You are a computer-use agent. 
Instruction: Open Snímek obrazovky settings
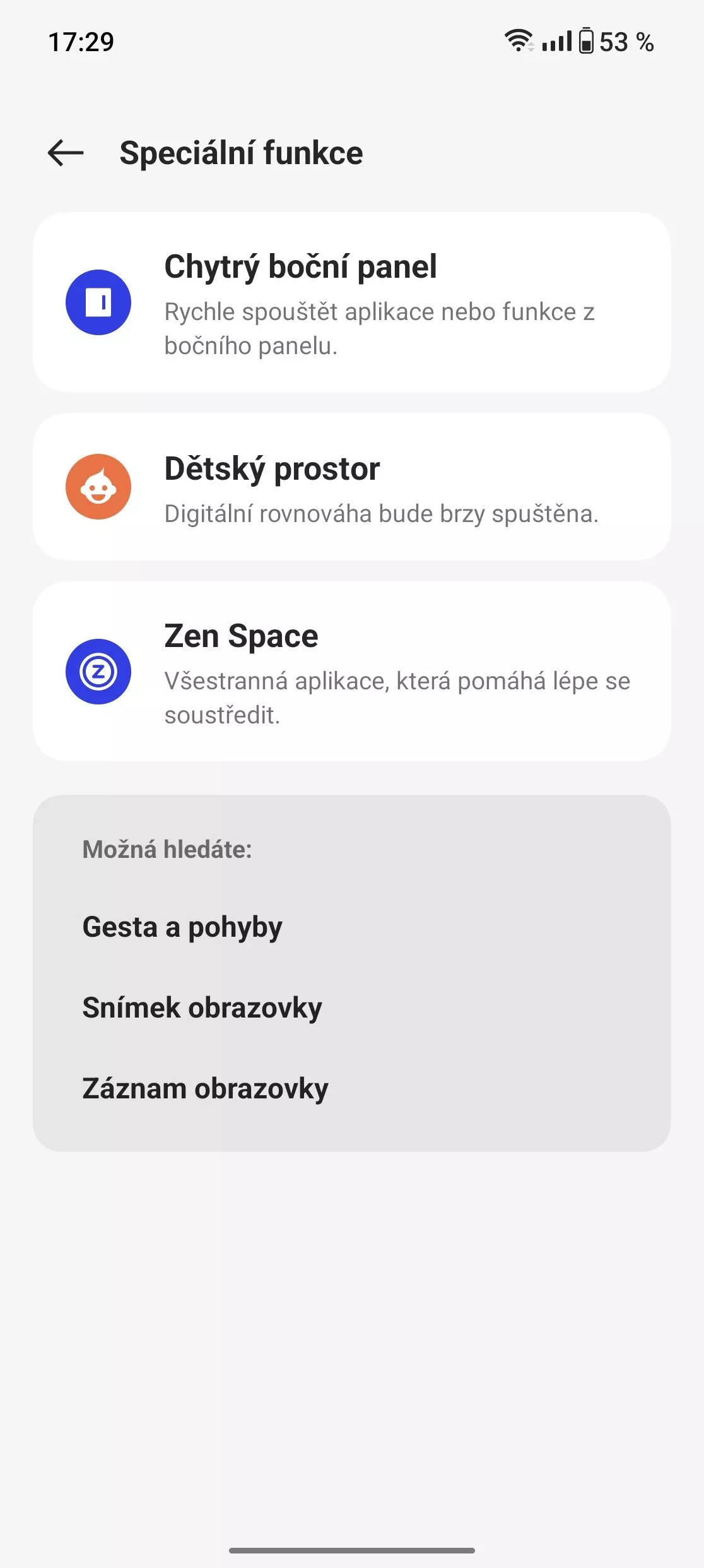pyautogui.click(x=202, y=1008)
